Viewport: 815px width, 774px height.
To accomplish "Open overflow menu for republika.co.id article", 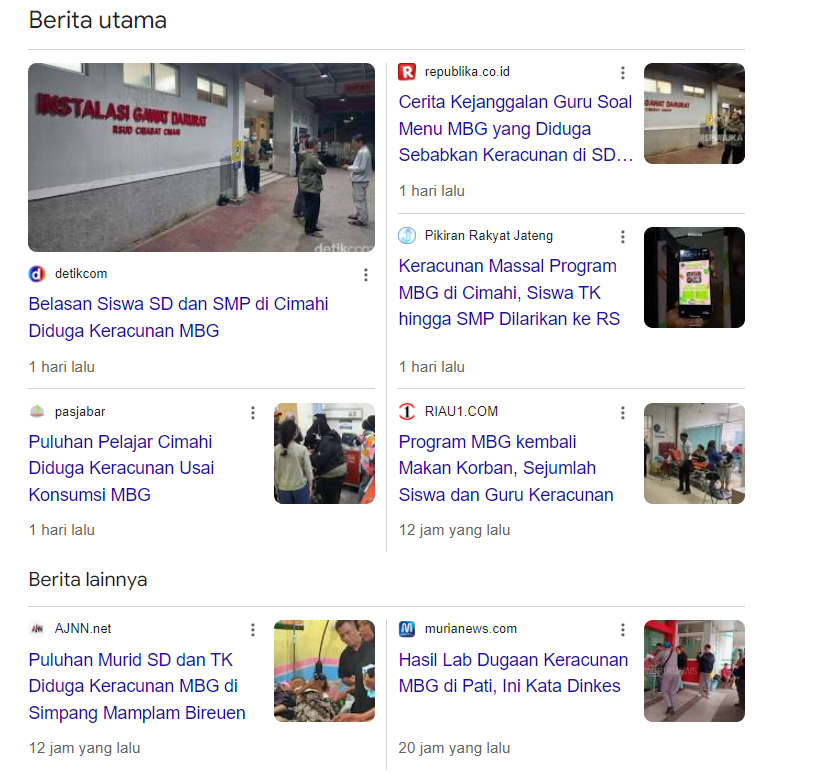I will [622, 73].
